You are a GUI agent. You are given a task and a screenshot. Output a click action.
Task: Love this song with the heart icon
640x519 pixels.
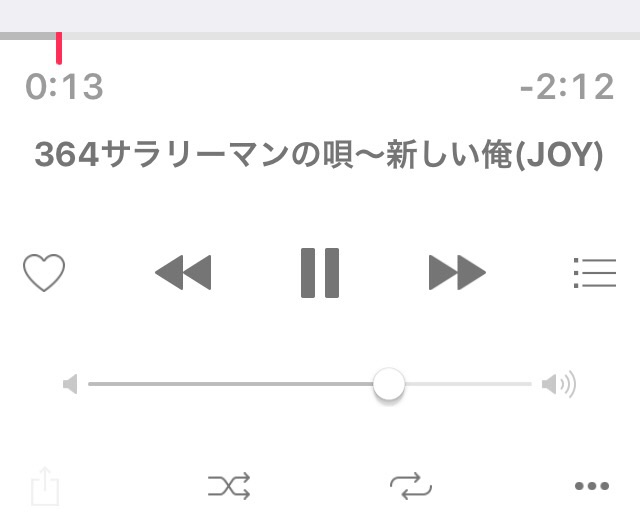point(43,273)
